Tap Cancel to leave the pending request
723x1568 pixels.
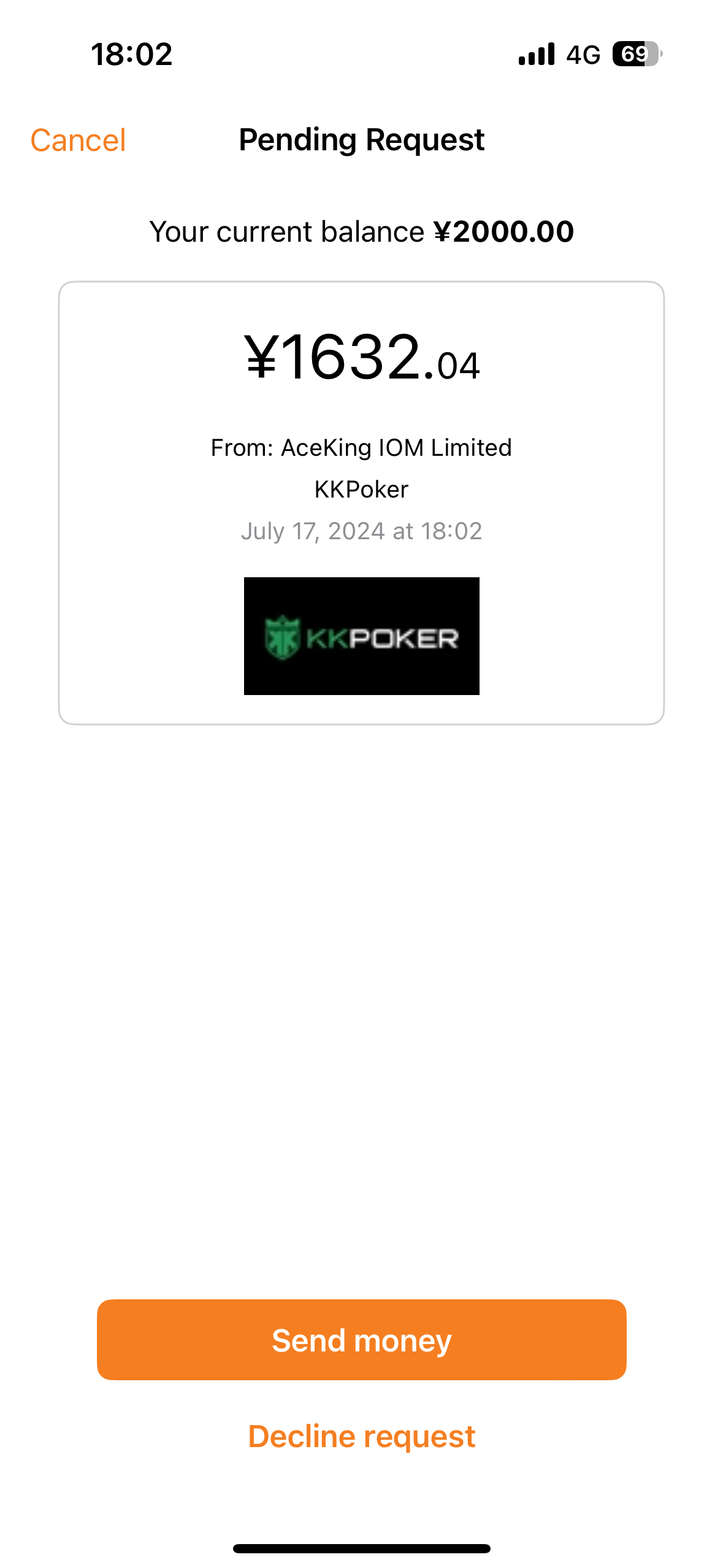tap(78, 140)
